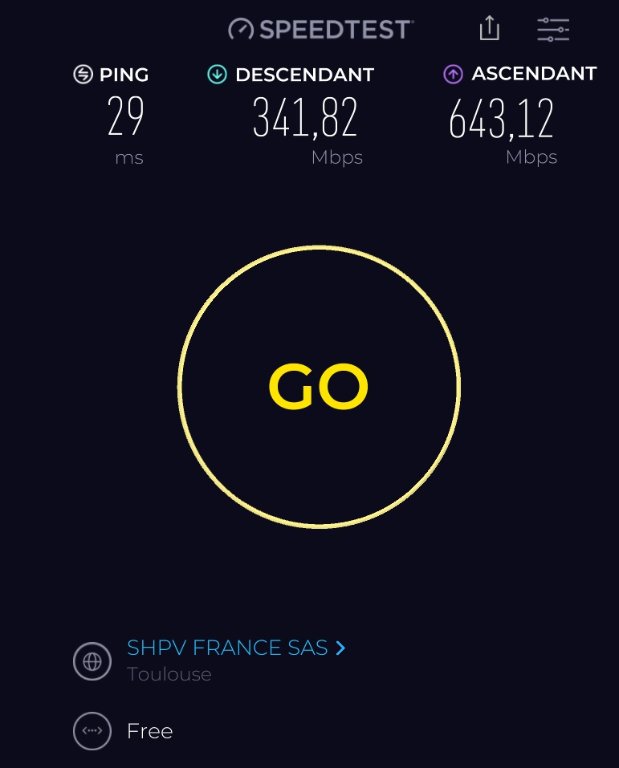Open the settings sliders icon
Image resolution: width=619 pixels, height=768 pixels.
(x=553, y=29)
